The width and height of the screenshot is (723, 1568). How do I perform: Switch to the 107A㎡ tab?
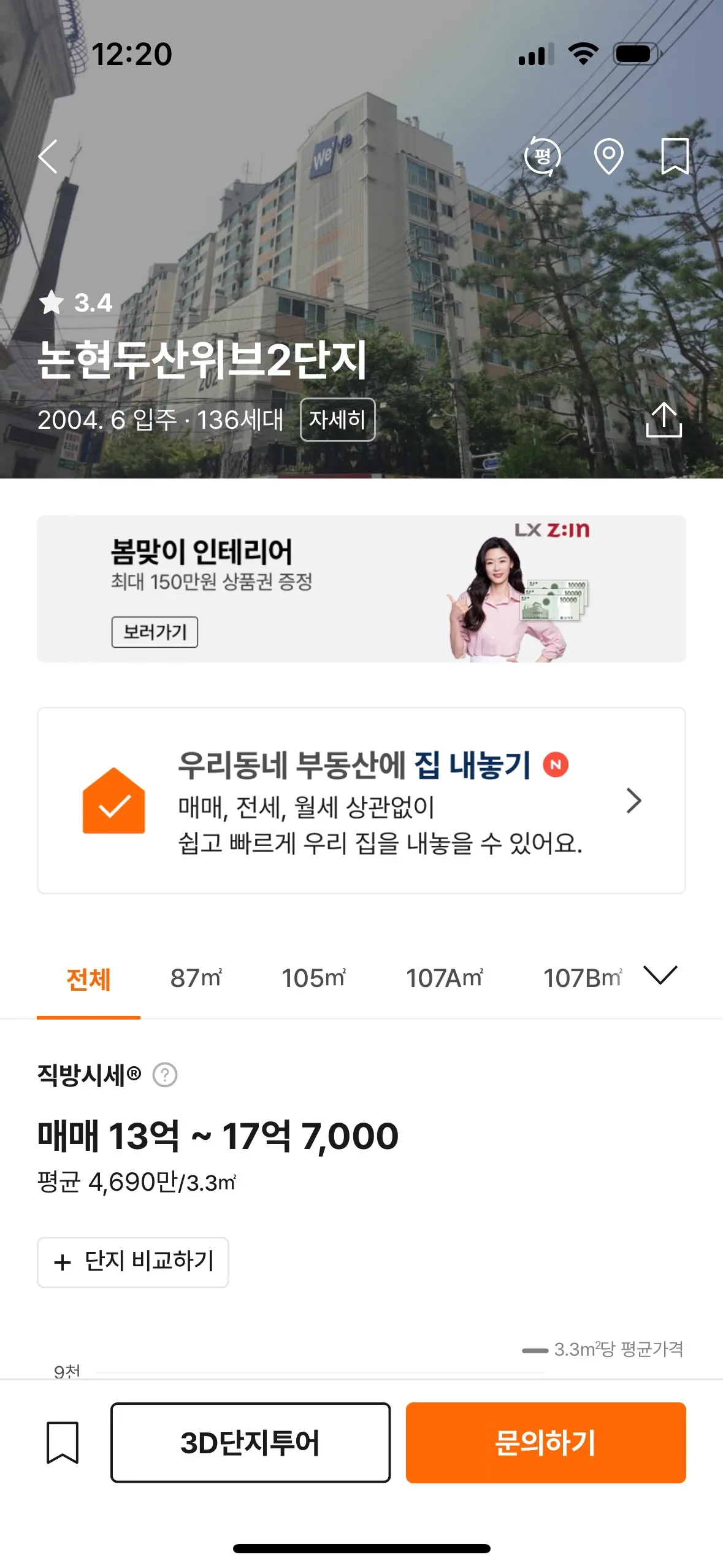(x=445, y=978)
